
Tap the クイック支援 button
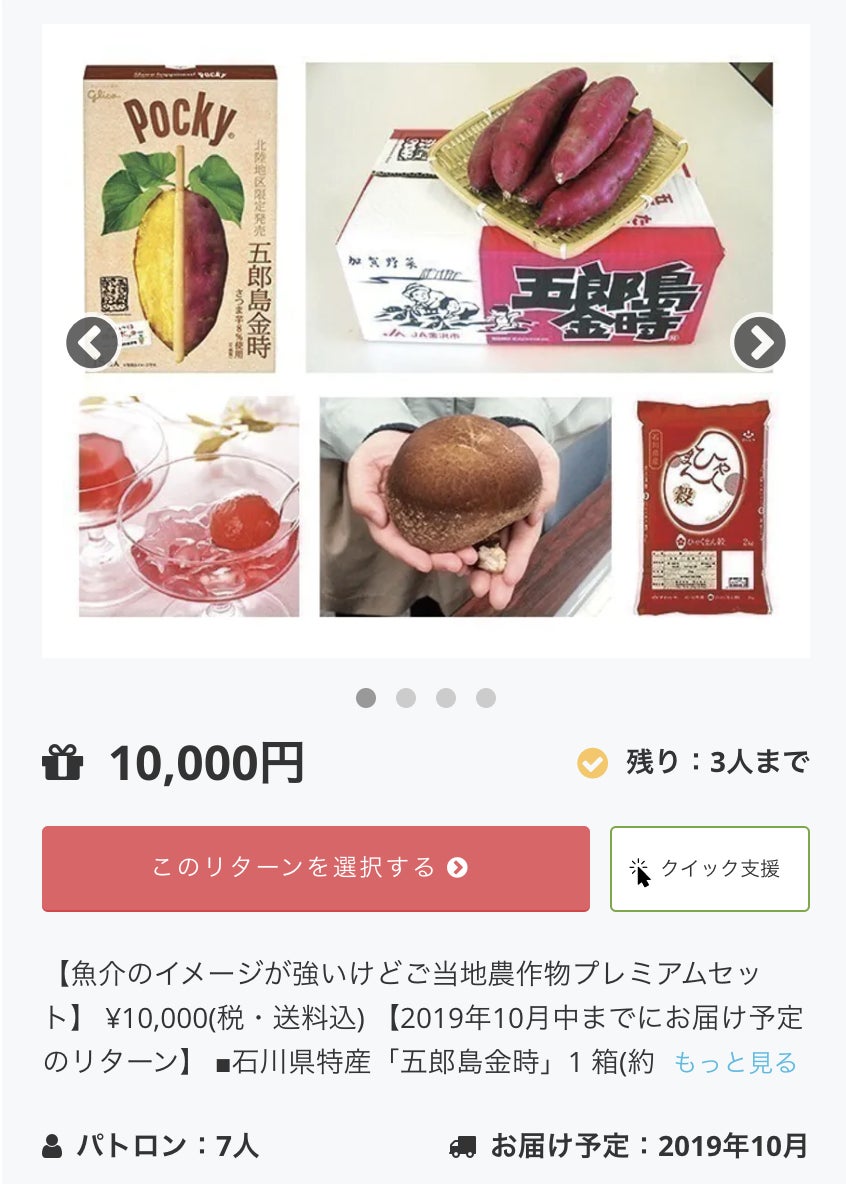[x=709, y=868]
